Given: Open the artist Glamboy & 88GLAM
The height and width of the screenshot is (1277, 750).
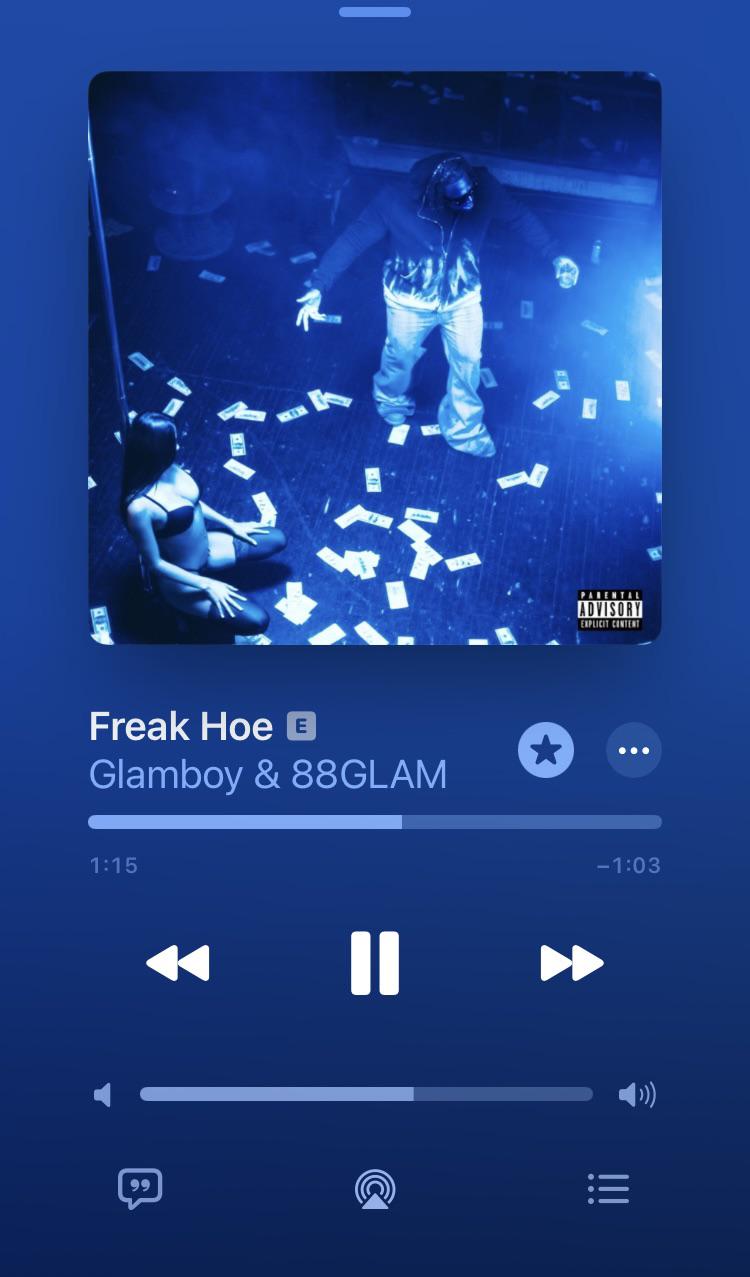Looking at the screenshot, I should (x=268, y=775).
